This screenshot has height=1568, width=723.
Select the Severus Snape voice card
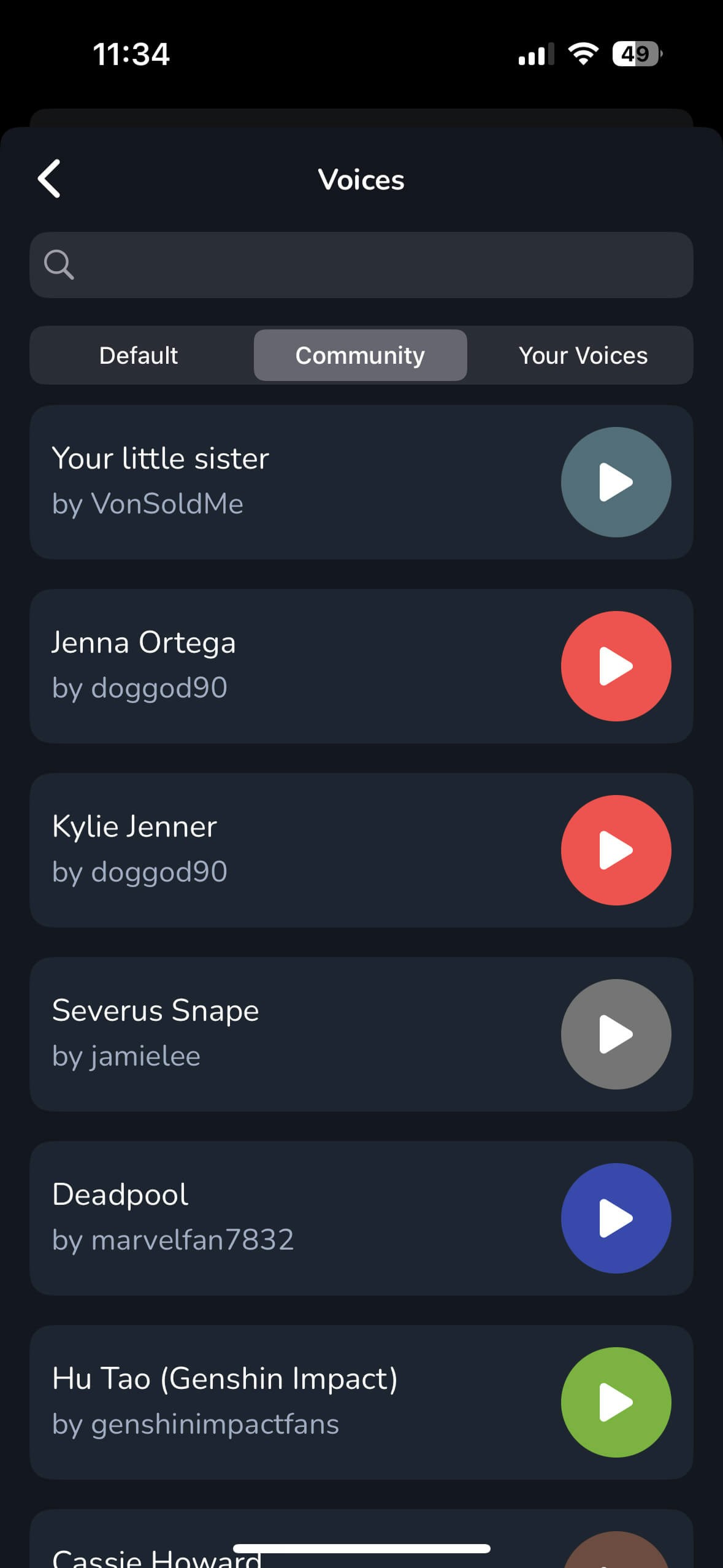point(276,1034)
